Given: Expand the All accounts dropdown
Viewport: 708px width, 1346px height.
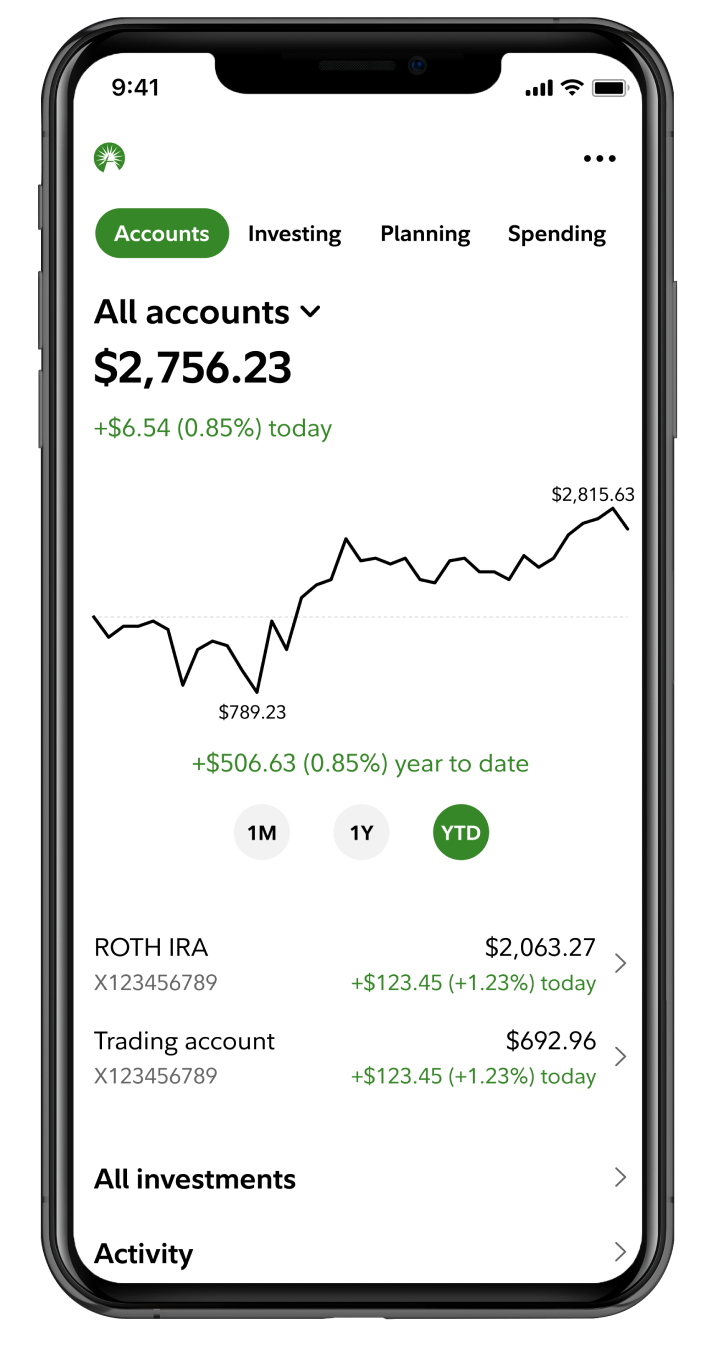Looking at the screenshot, I should pos(208,312).
